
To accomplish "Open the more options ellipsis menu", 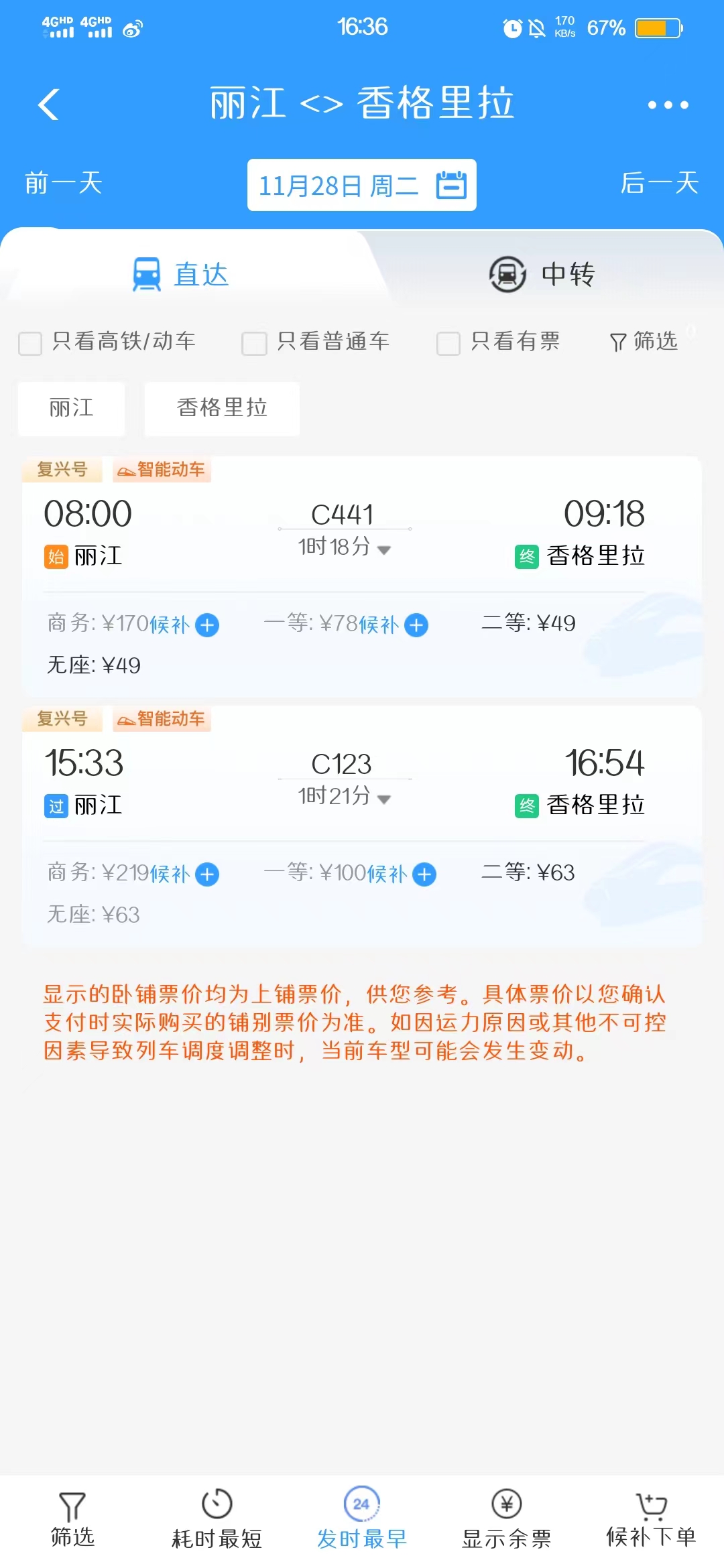I will coord(668,105).
